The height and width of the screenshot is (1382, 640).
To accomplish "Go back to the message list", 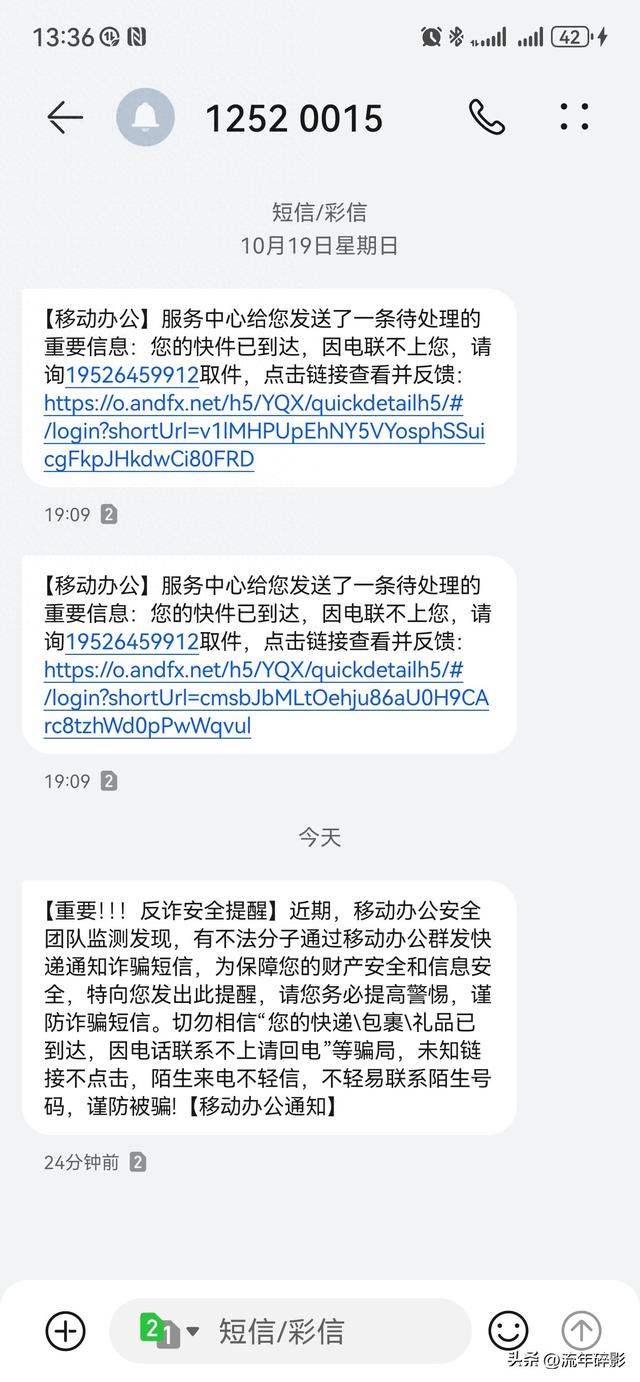I will coord(65,118).
